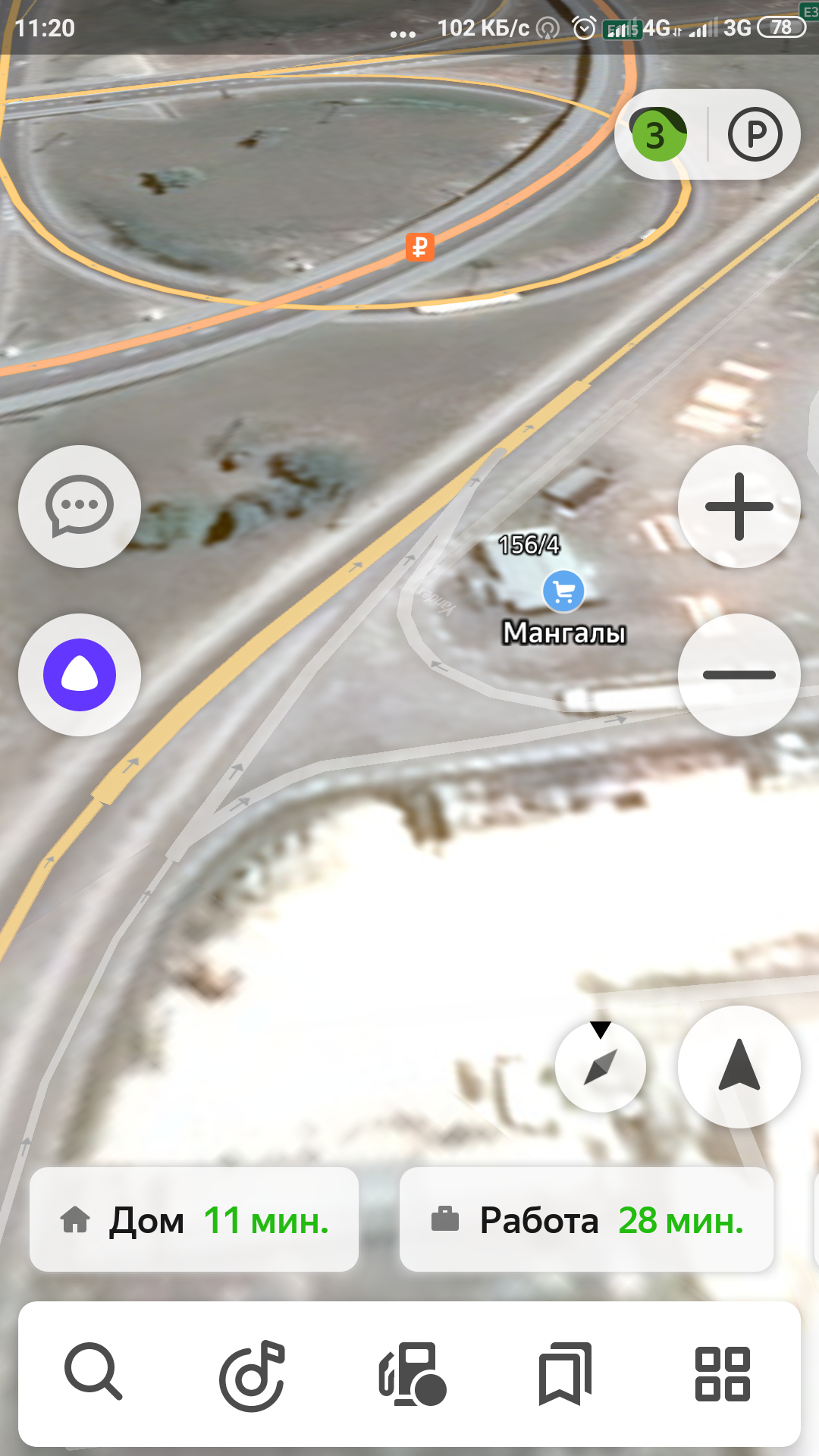This screenshot has width=819, height=1456.
Task: Toggle the parking layer button
Action: tap(755, 135)
